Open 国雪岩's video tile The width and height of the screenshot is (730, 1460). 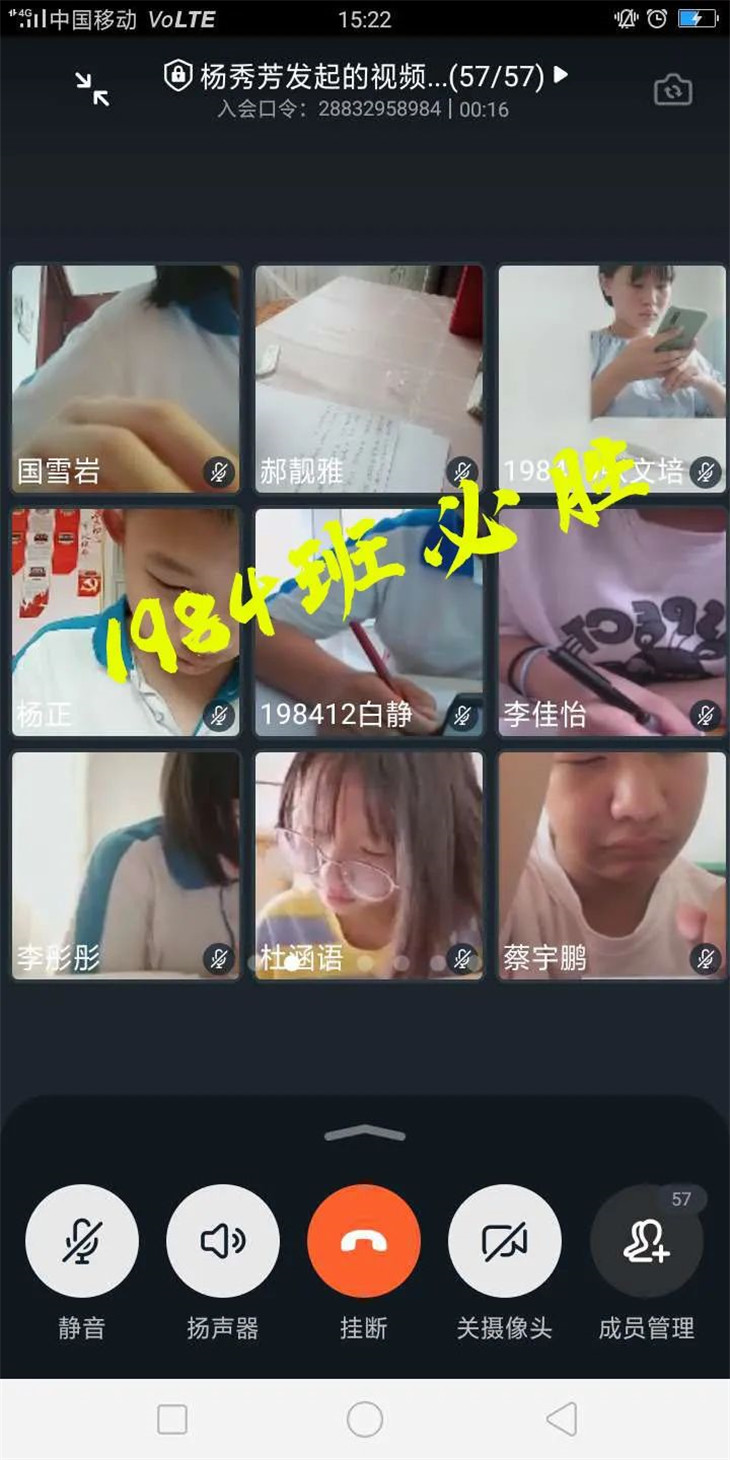click(x=126, y=378)
